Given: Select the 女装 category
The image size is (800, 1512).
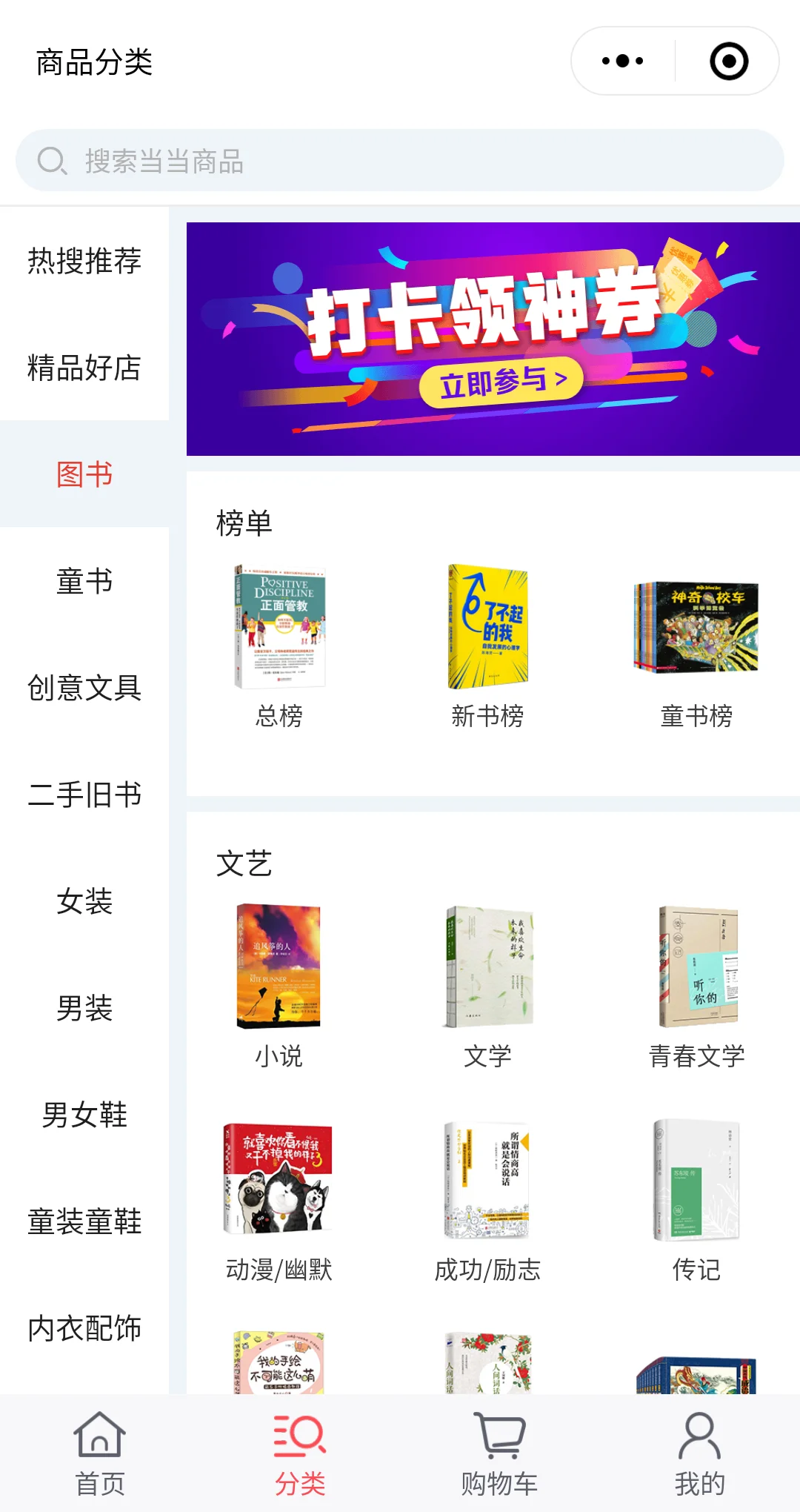Looking at the screenshot, I should (84, 901).
